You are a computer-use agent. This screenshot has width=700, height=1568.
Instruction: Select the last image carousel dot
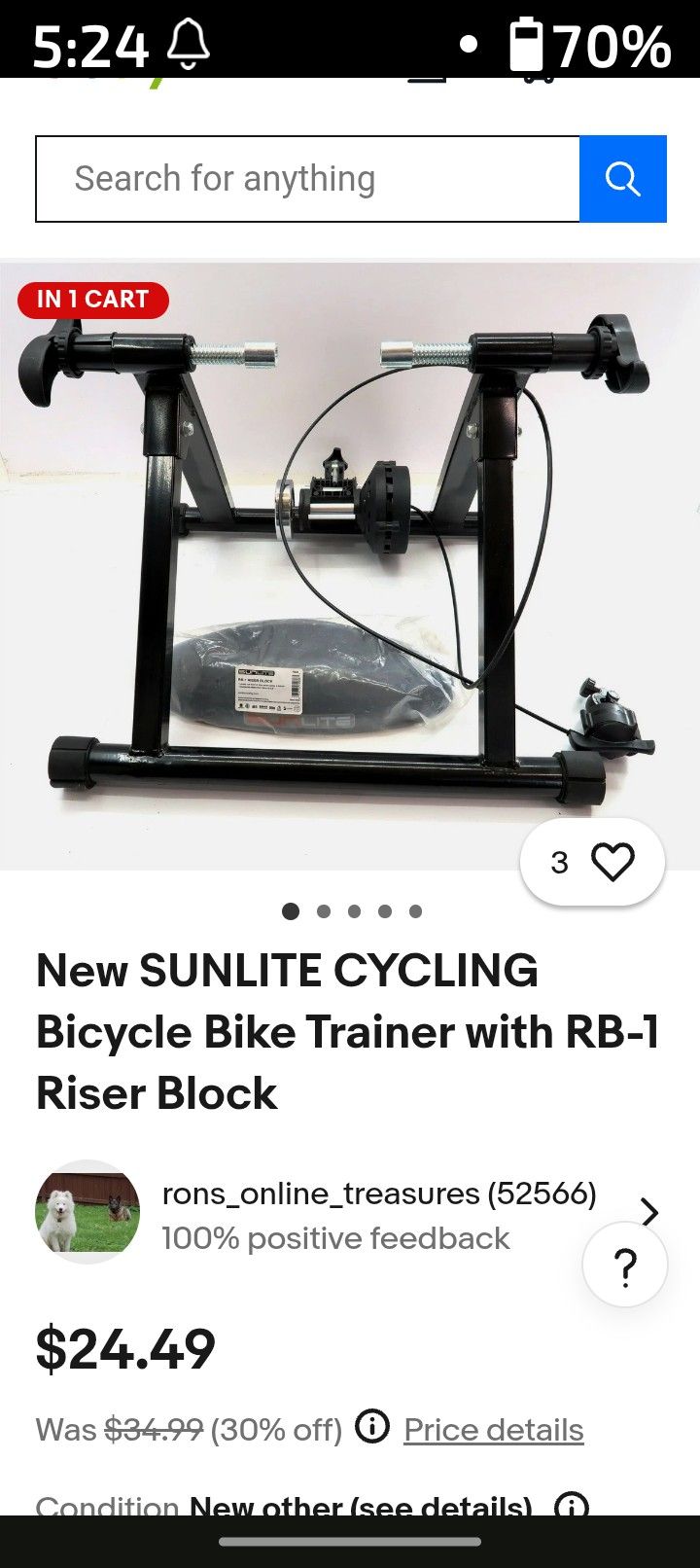coord(416,911)
